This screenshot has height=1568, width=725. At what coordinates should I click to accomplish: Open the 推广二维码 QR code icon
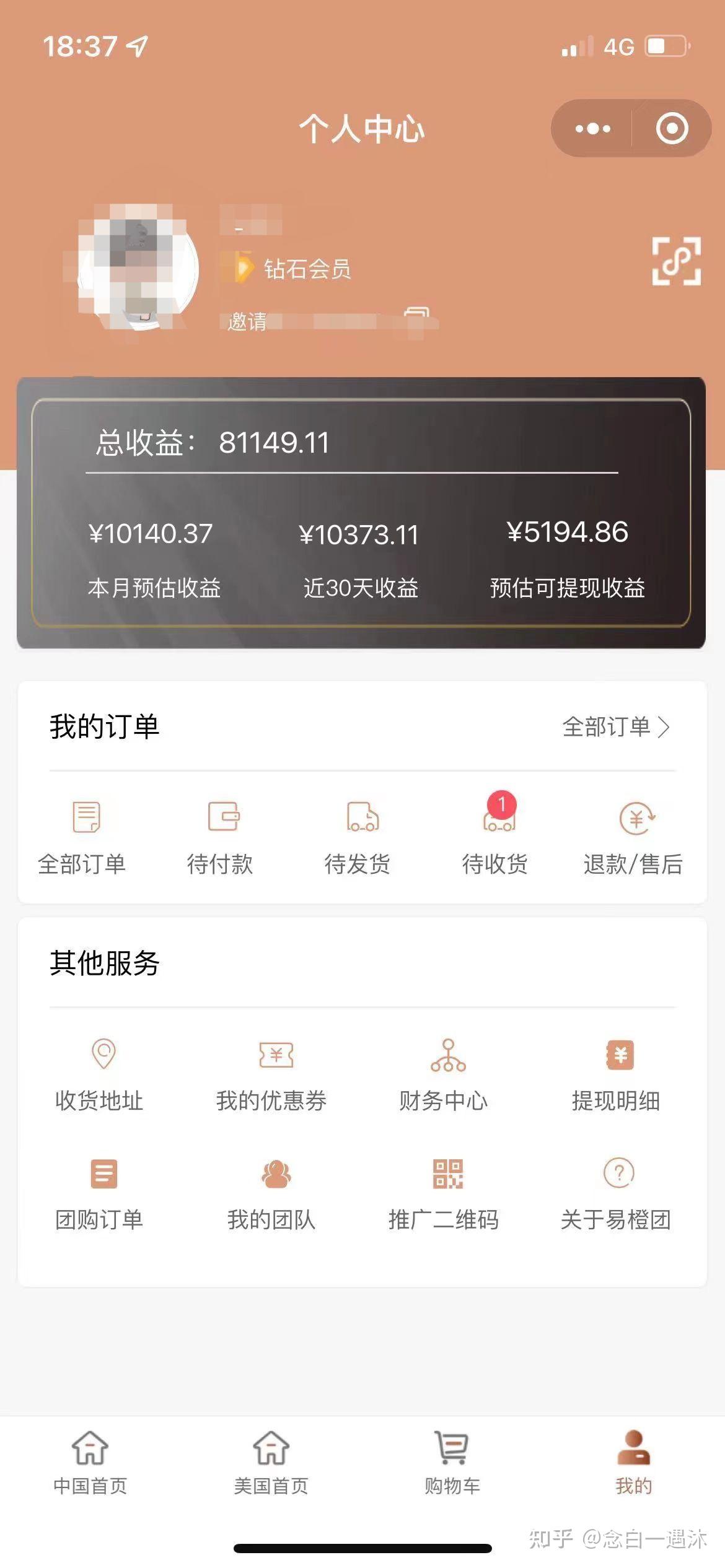(x=448, y=1177)
